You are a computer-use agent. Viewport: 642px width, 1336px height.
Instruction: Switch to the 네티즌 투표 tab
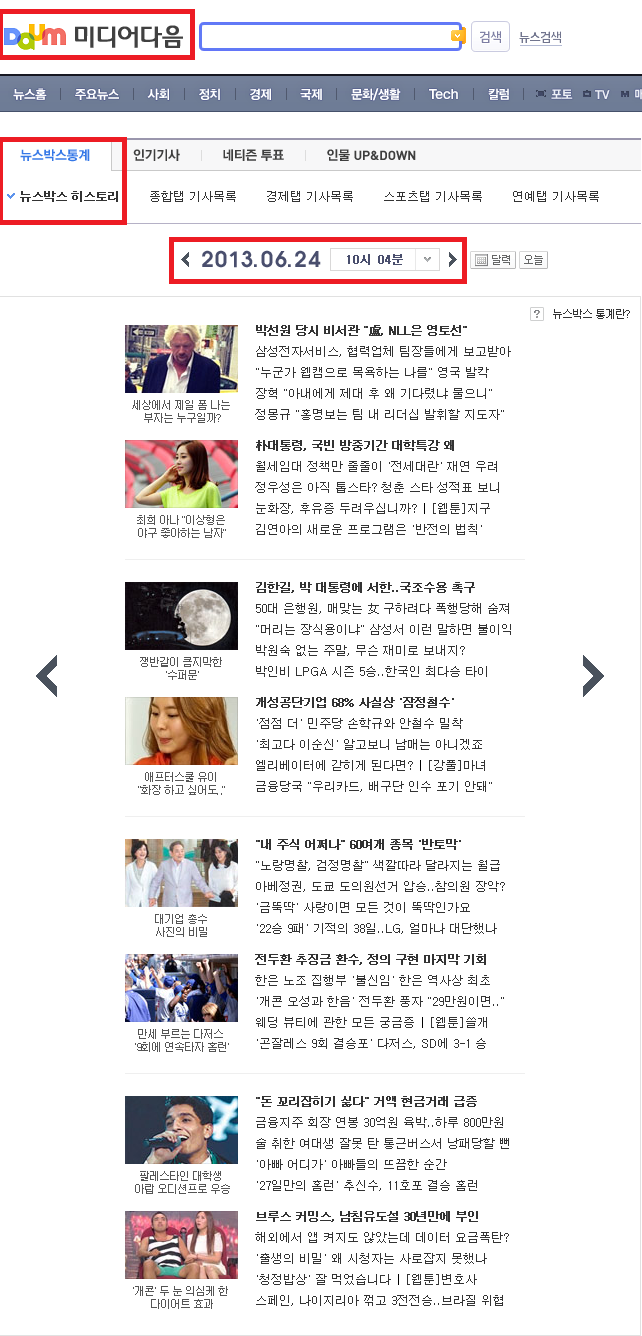coord(253,155)
